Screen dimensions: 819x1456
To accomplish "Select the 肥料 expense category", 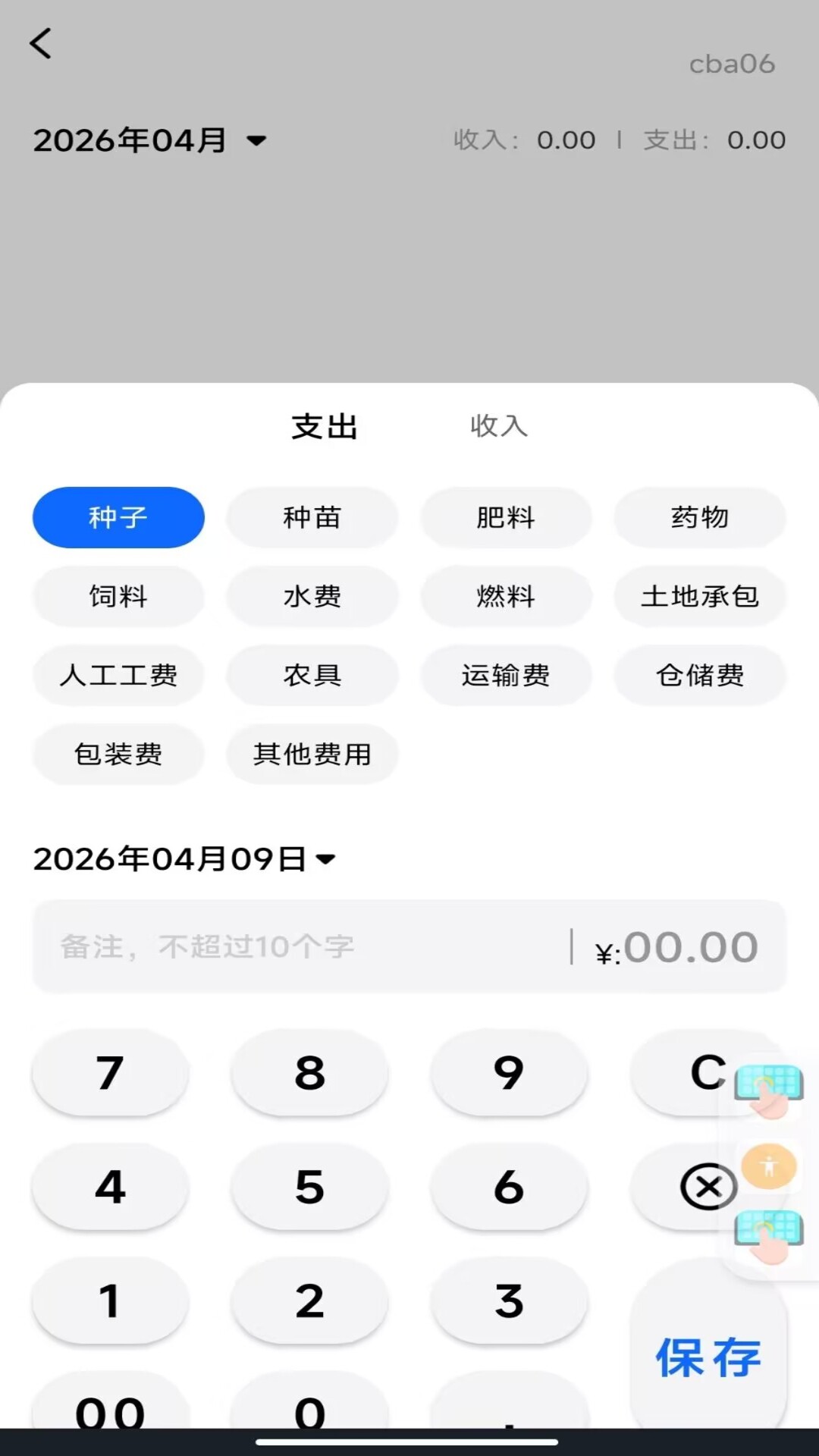I will point(506,518).
